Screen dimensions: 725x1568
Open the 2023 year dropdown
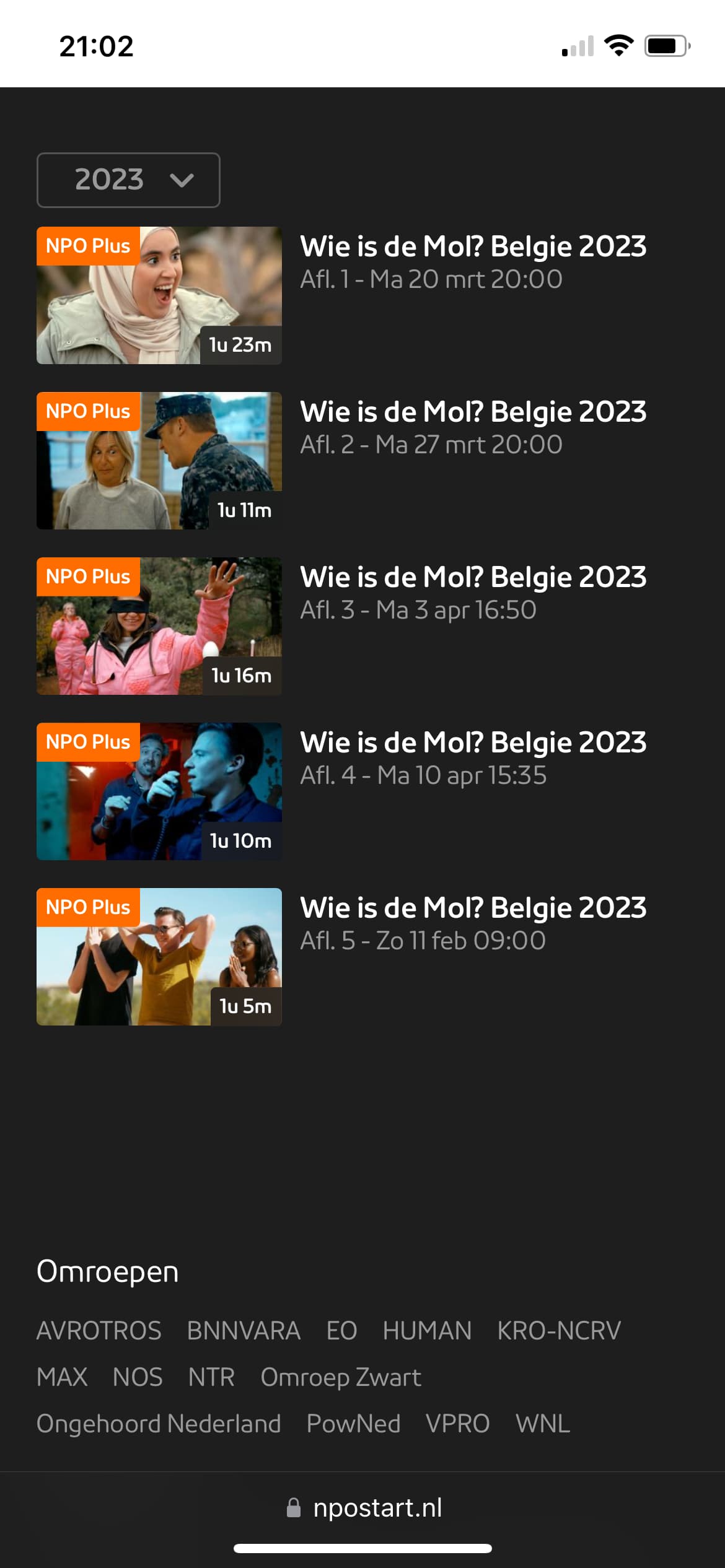pos(128,180)
